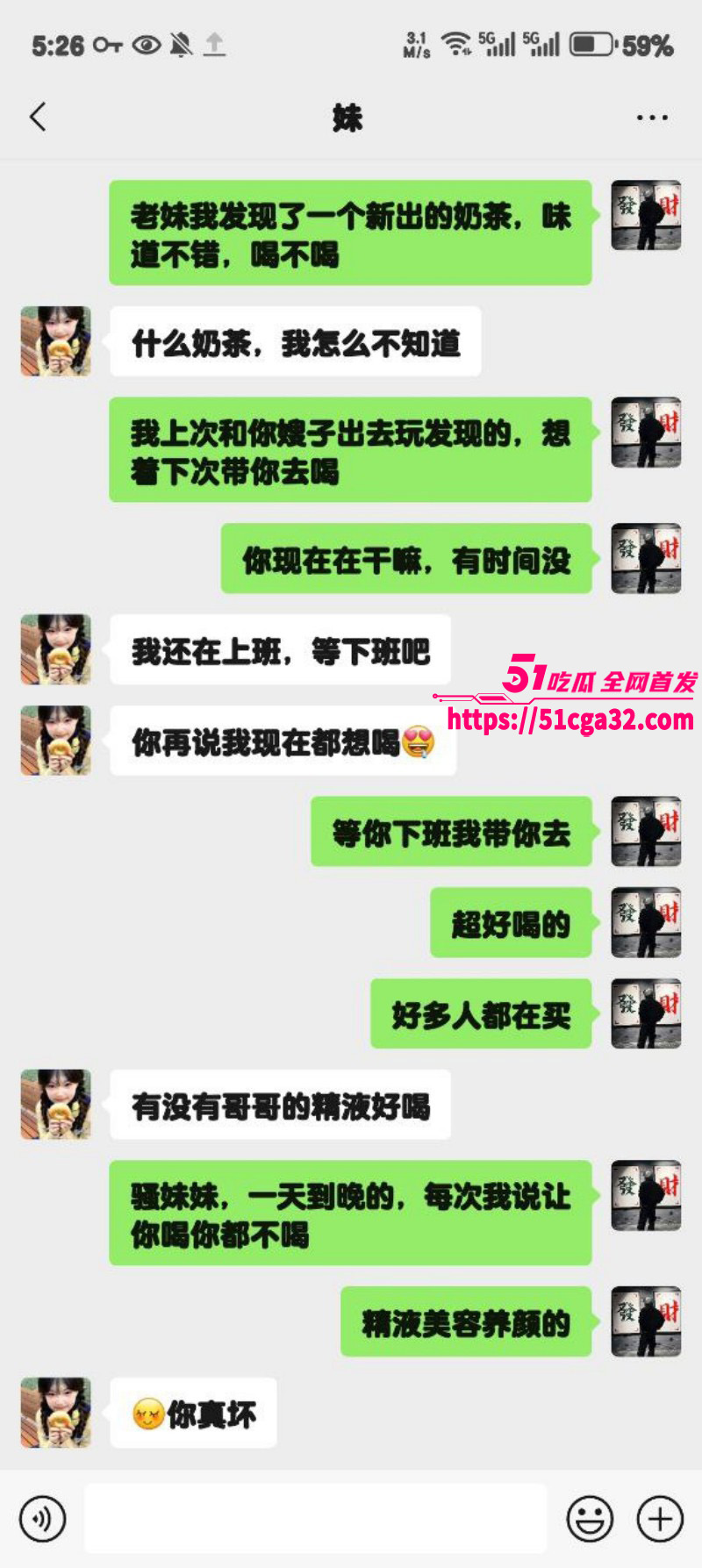Open own avatar beside 超好喝的 message
702x1568 pixels.
pyautogui.click(x=646, y=922)
